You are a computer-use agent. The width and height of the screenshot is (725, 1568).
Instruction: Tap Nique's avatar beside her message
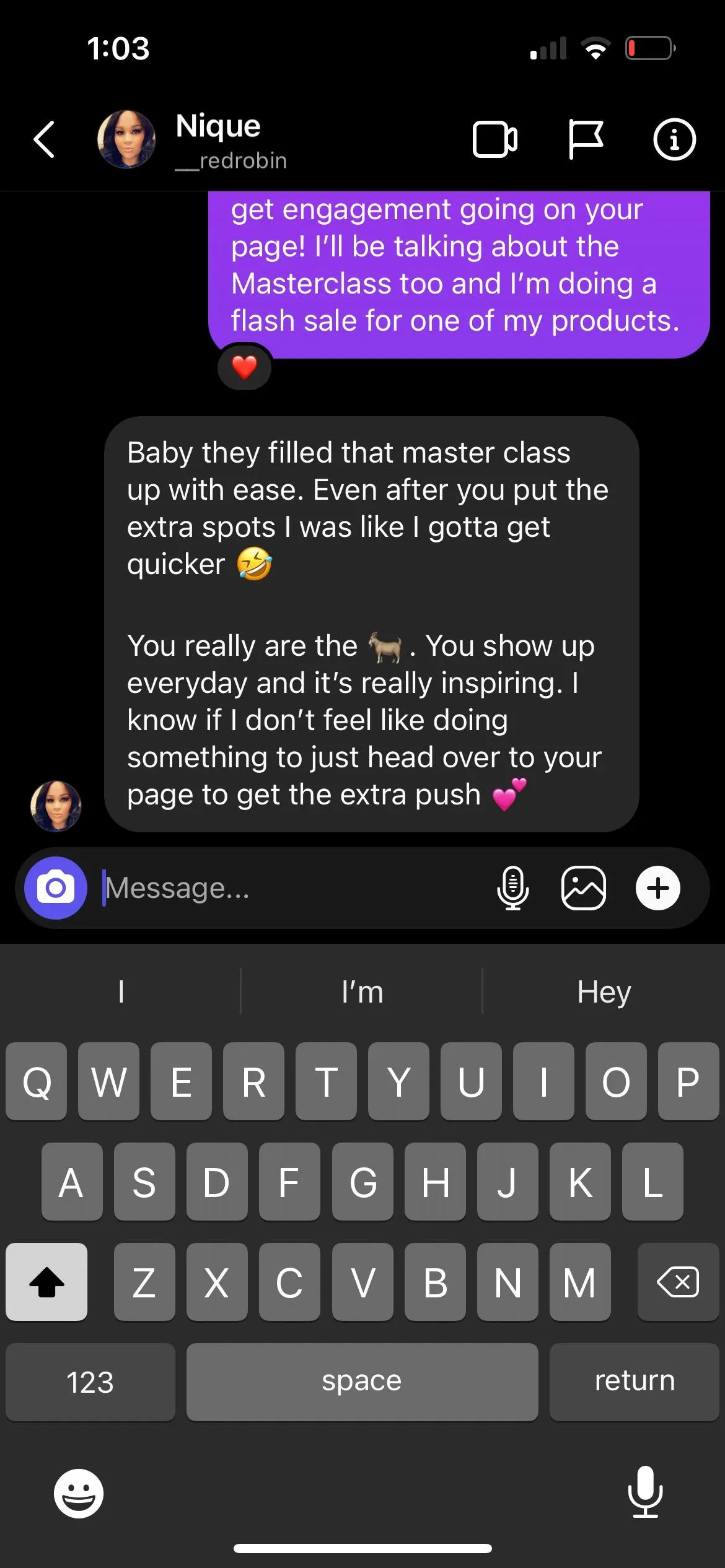click(56, 806)
